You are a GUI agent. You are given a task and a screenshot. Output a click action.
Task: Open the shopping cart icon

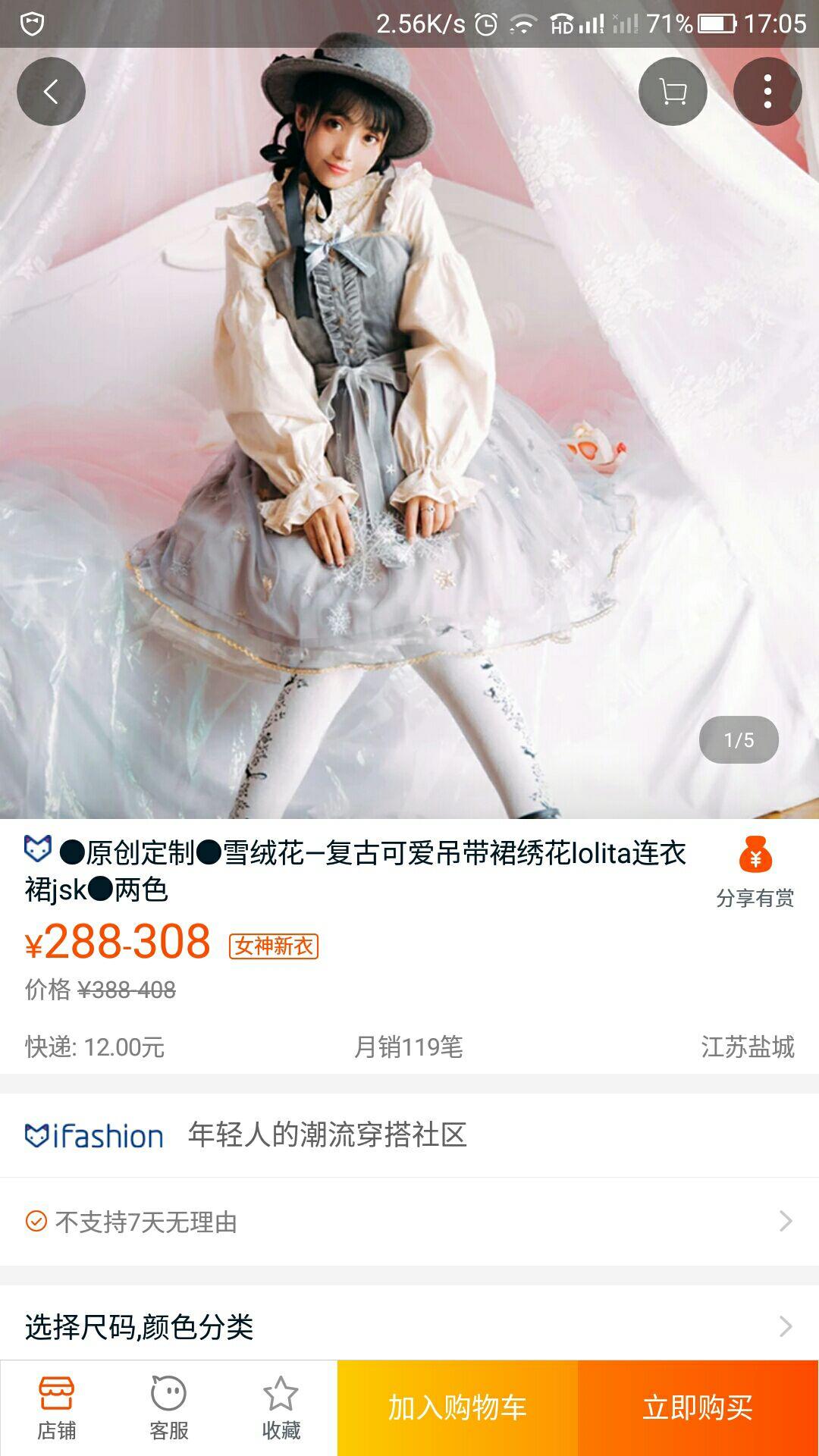[673, 92]
